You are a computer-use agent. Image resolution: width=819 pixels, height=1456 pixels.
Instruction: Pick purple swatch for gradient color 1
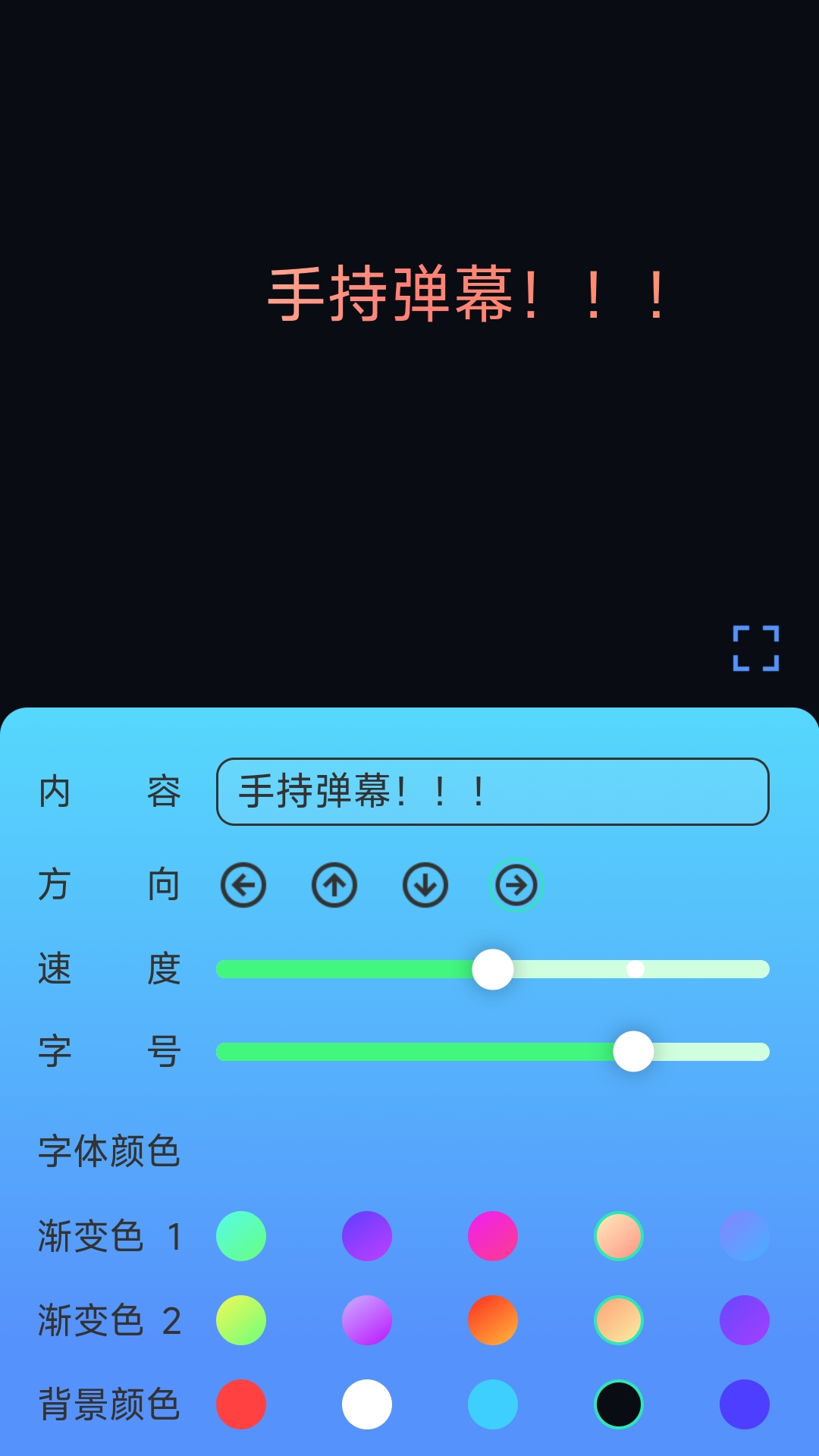point(367,1236)
